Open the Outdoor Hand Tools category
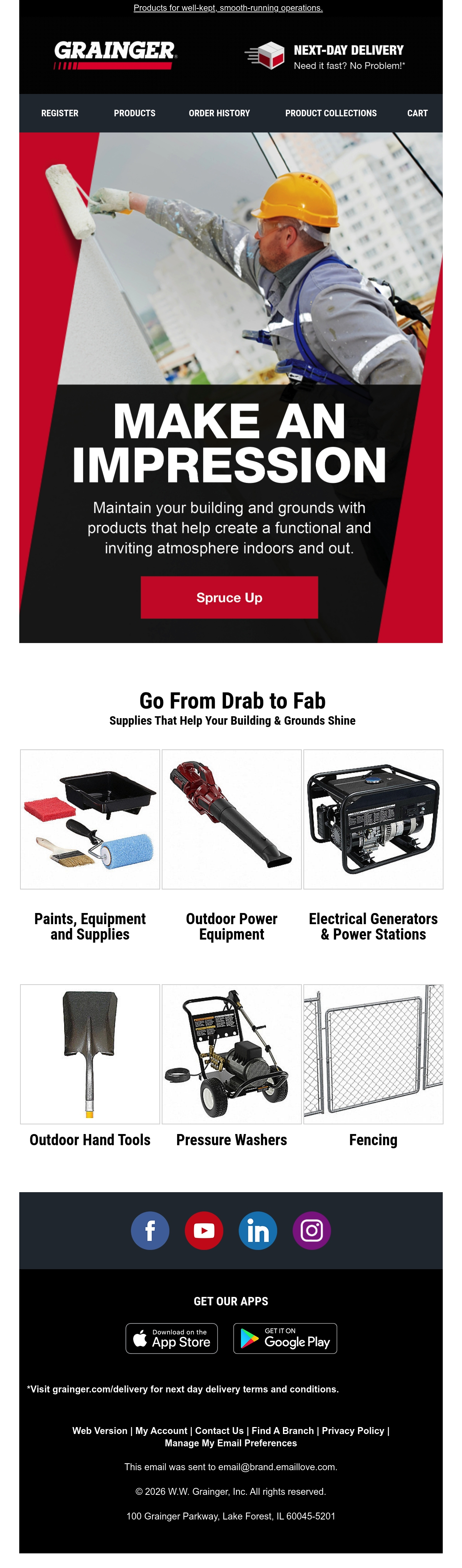Viewport: 462px width, 1568px height. point(90,1139)
